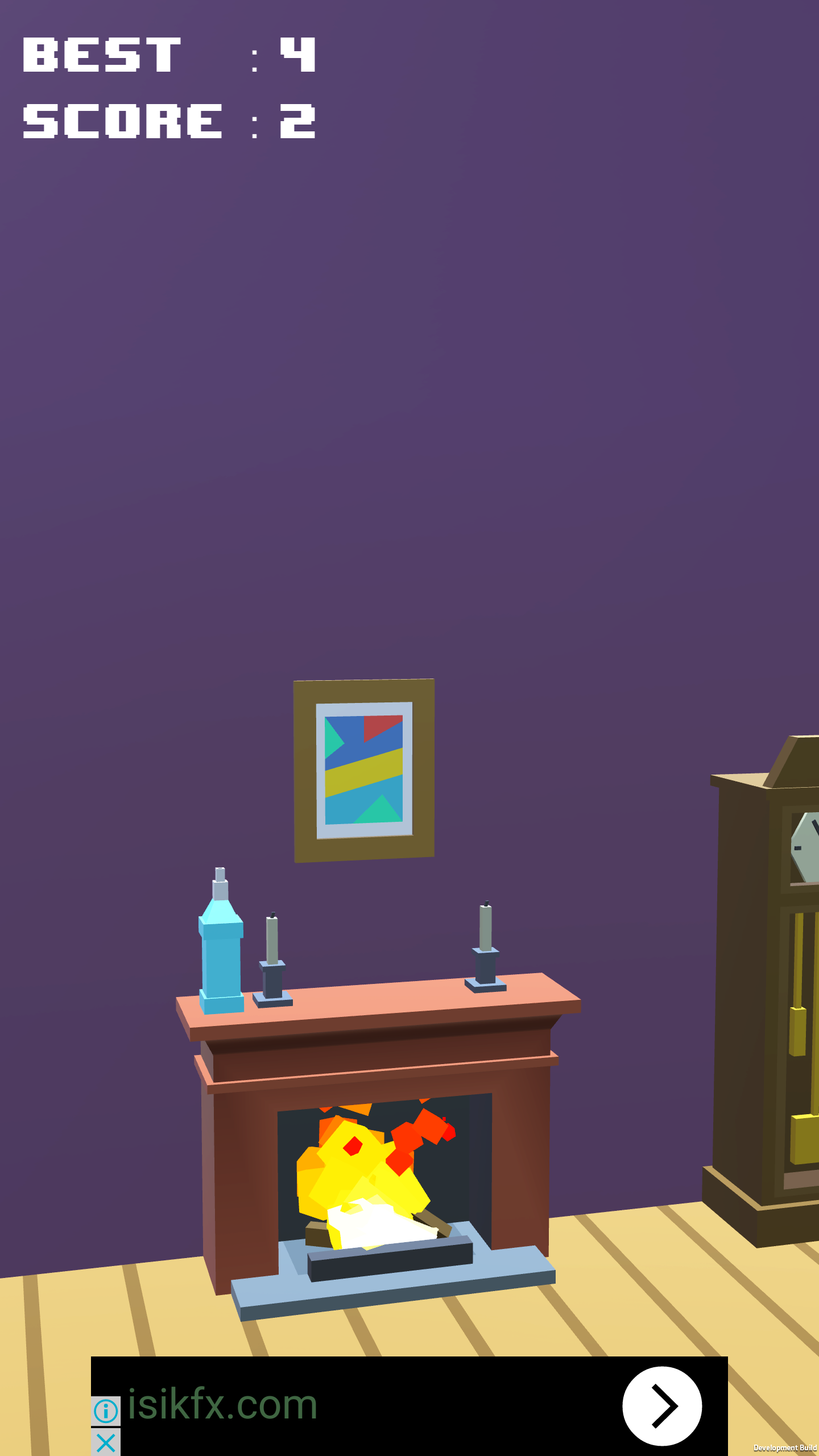The height and width of the screenshot is (1456, 819).
Task: Open the isikfx.com ad arrow button
Action: [x=662, y=1405]
